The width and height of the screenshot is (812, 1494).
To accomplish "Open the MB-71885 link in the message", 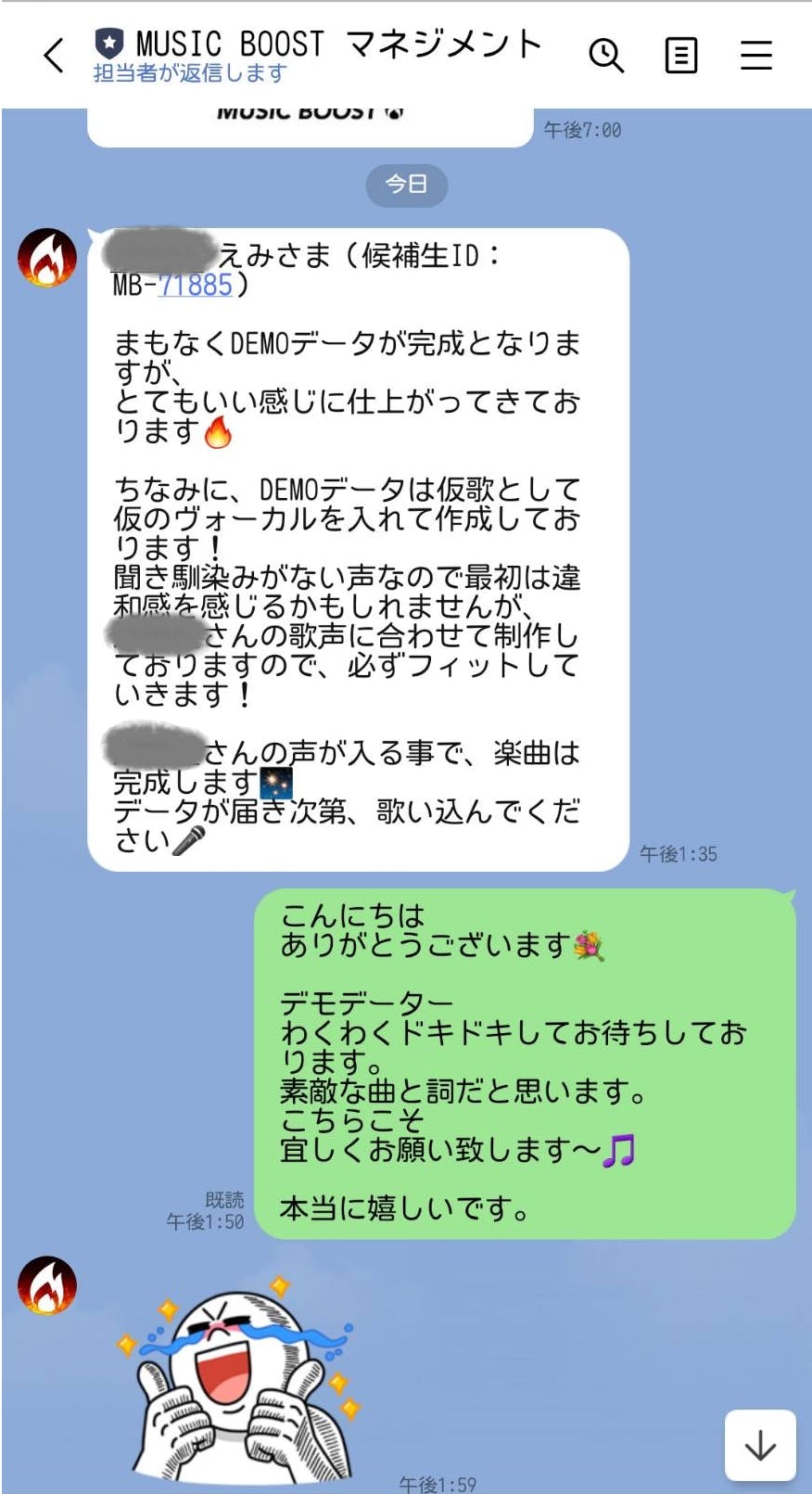I will [x=195, y=285].
